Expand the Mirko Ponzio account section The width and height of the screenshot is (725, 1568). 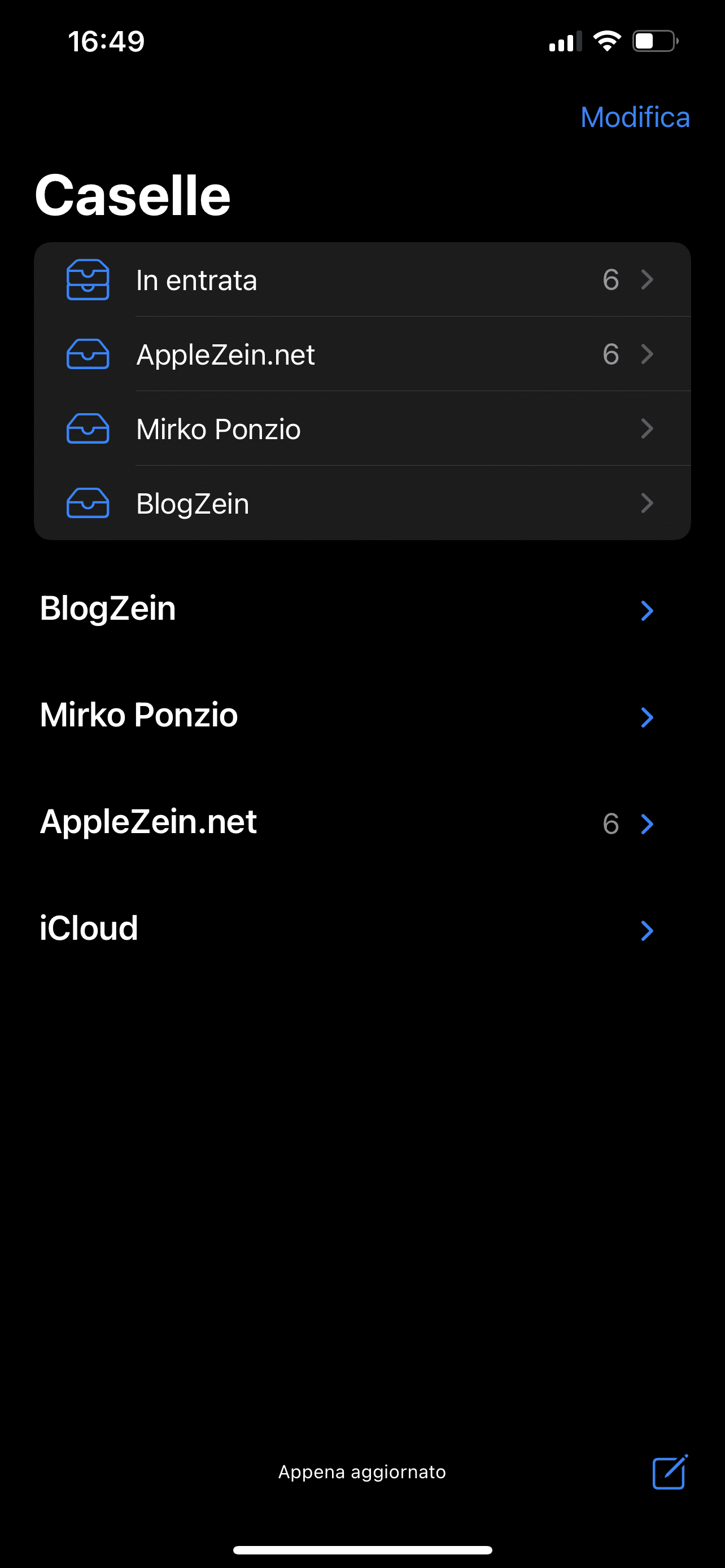tap(362, 716)
